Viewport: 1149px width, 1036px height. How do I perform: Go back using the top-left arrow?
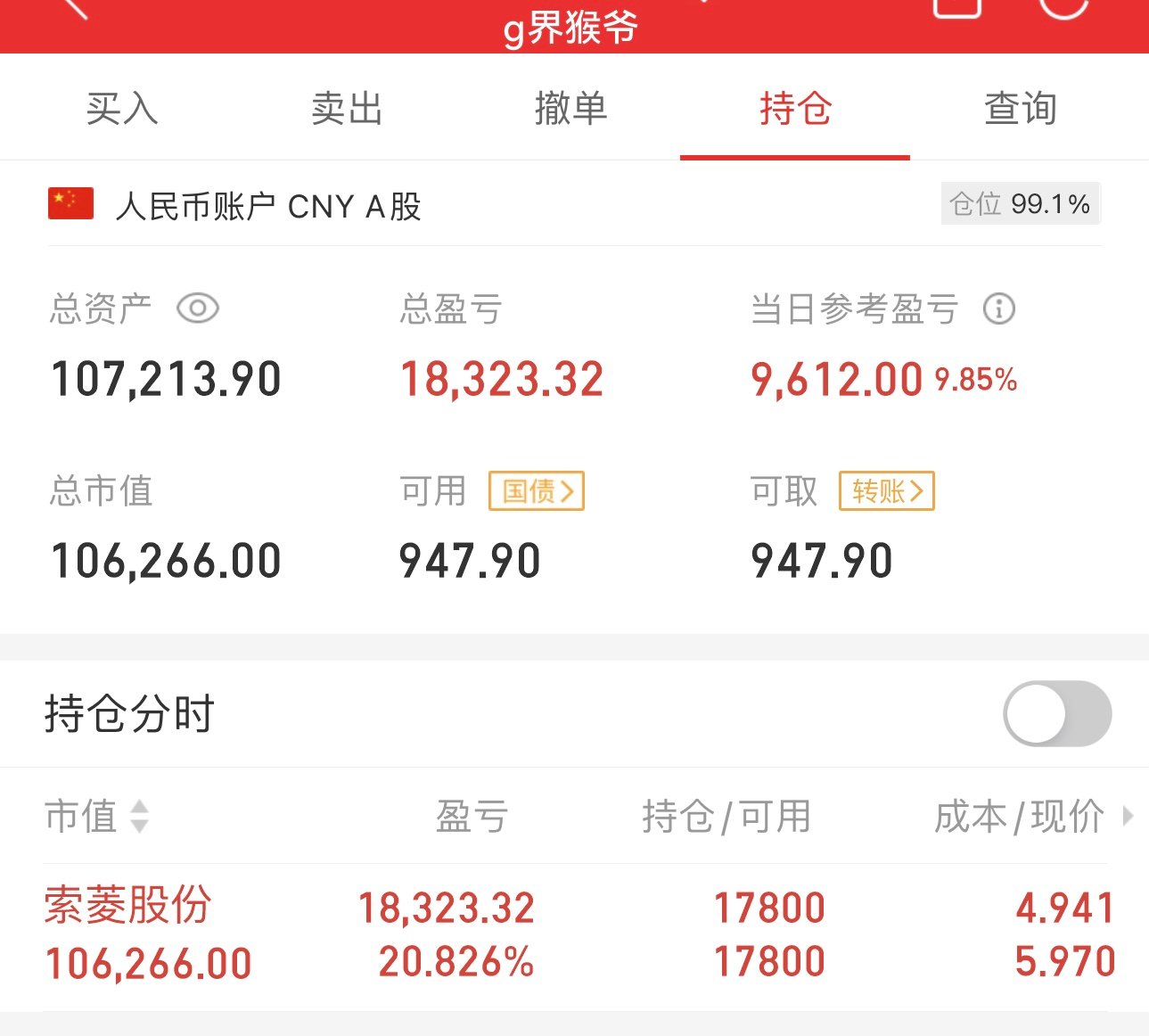[73, 7]
